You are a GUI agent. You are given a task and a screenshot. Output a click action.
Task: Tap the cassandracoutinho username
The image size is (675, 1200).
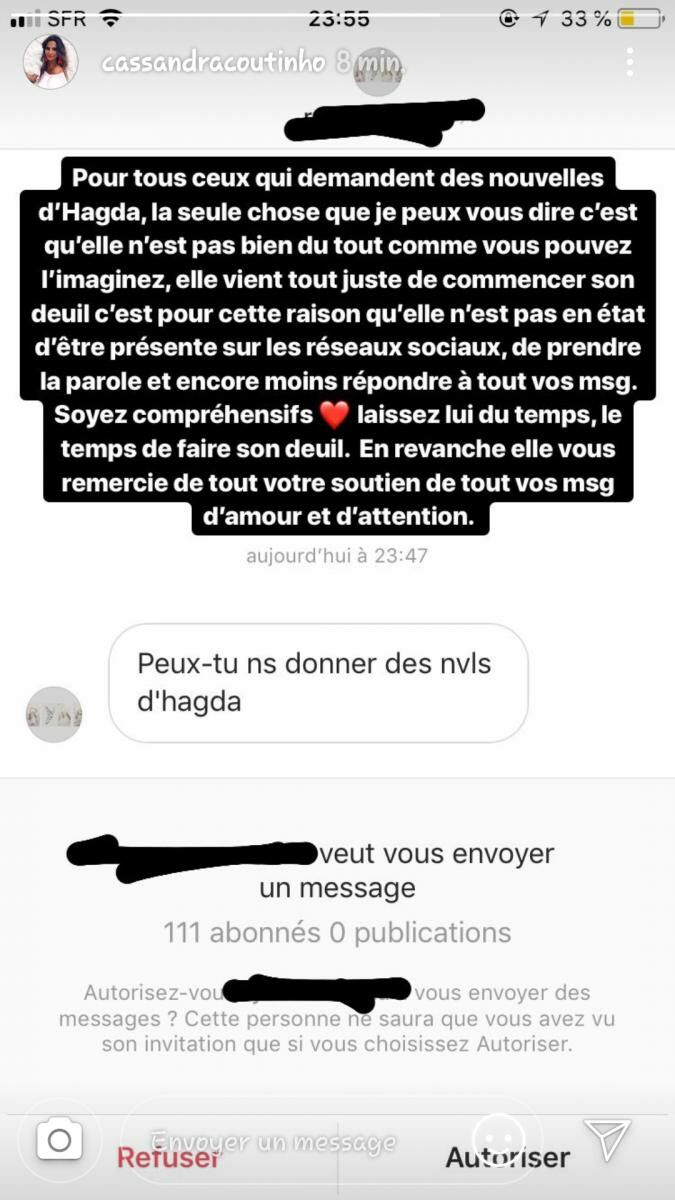(x=213, y=63)
